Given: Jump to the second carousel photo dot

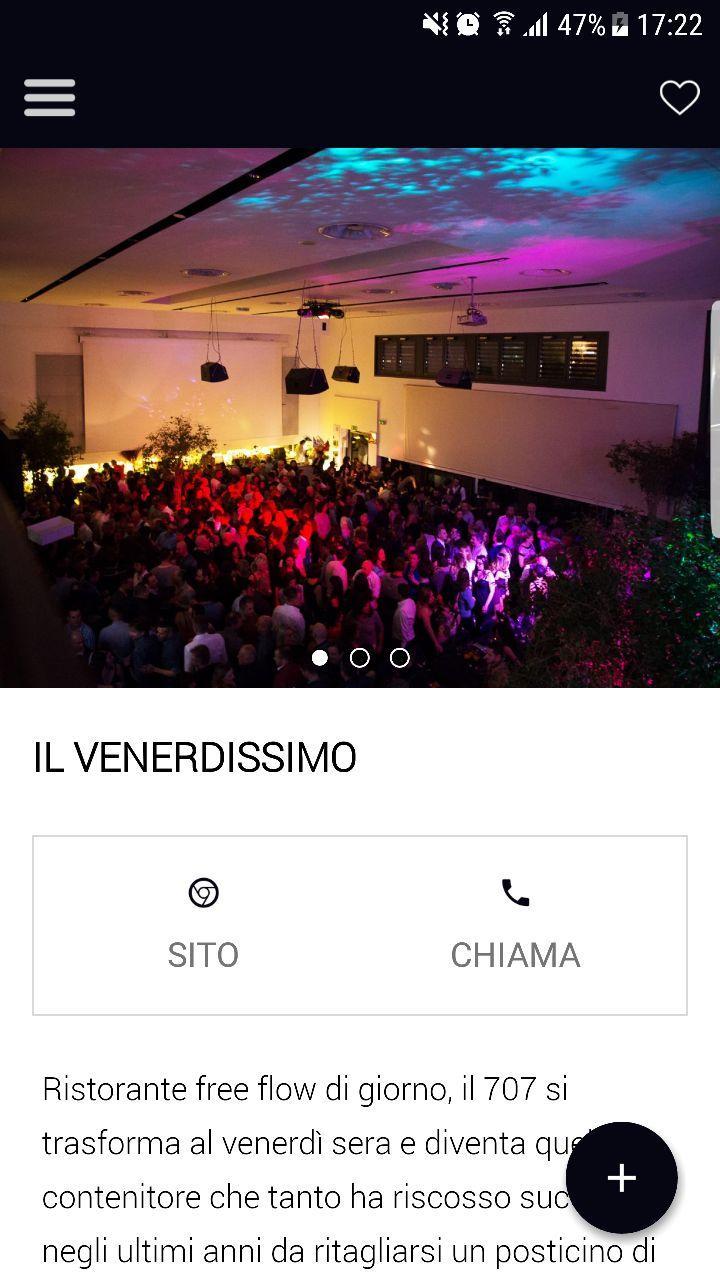Looking at the screenshot, I should [360, 658].
